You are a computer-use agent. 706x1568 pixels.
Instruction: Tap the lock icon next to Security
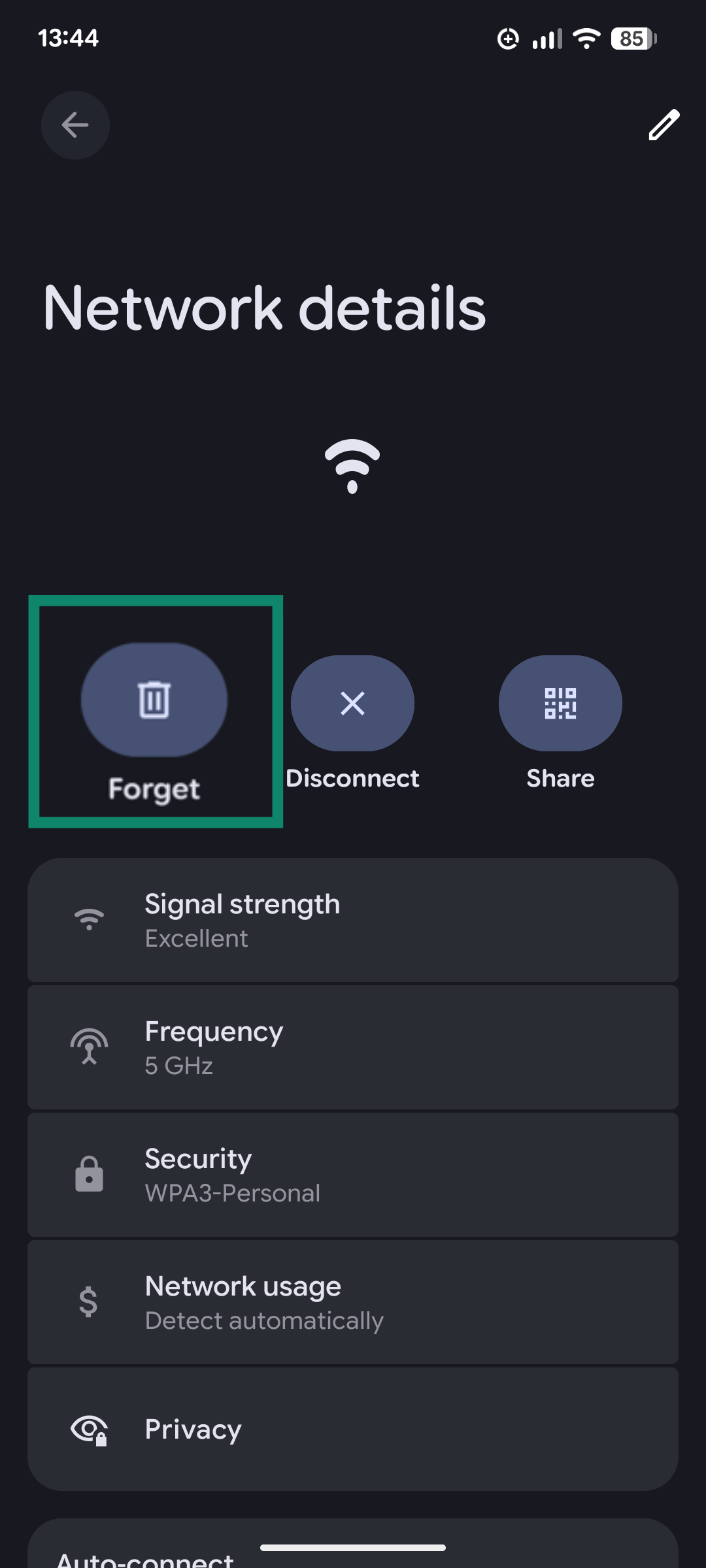[x=89, y=1174]
